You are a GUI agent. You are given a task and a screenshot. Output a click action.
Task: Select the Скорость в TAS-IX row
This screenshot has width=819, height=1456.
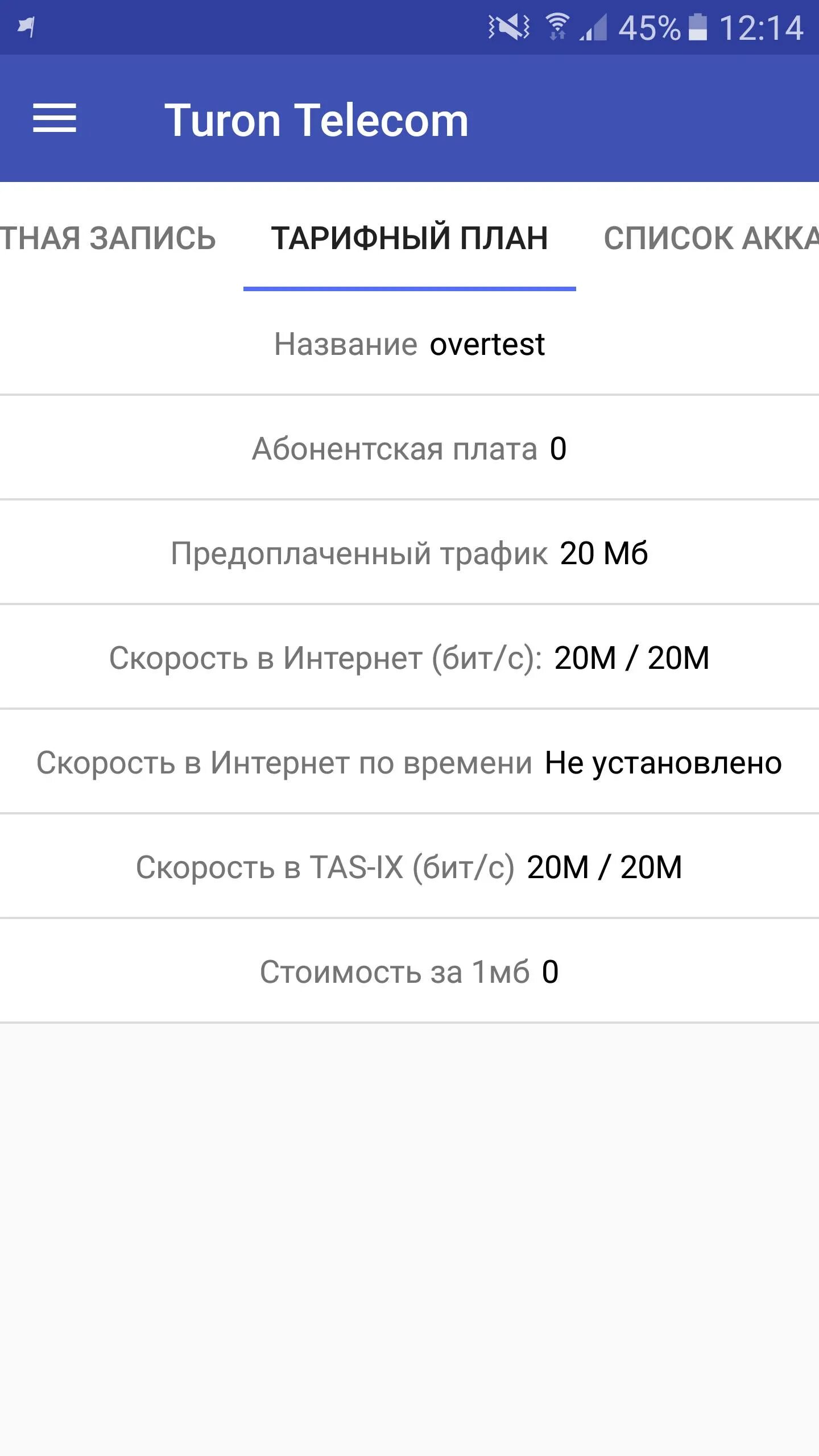point(409,867)
